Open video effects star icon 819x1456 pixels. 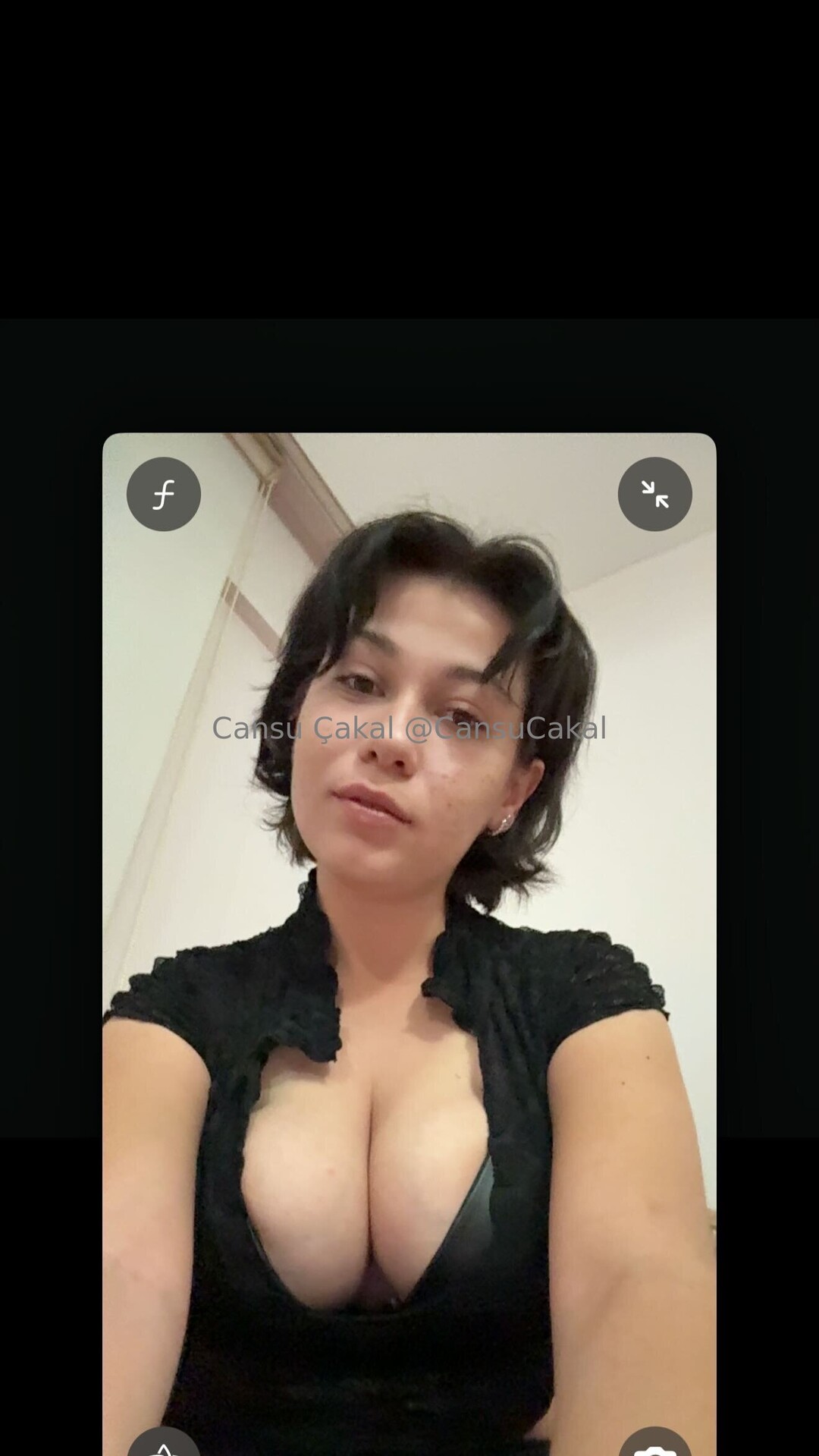(164, 1445)
